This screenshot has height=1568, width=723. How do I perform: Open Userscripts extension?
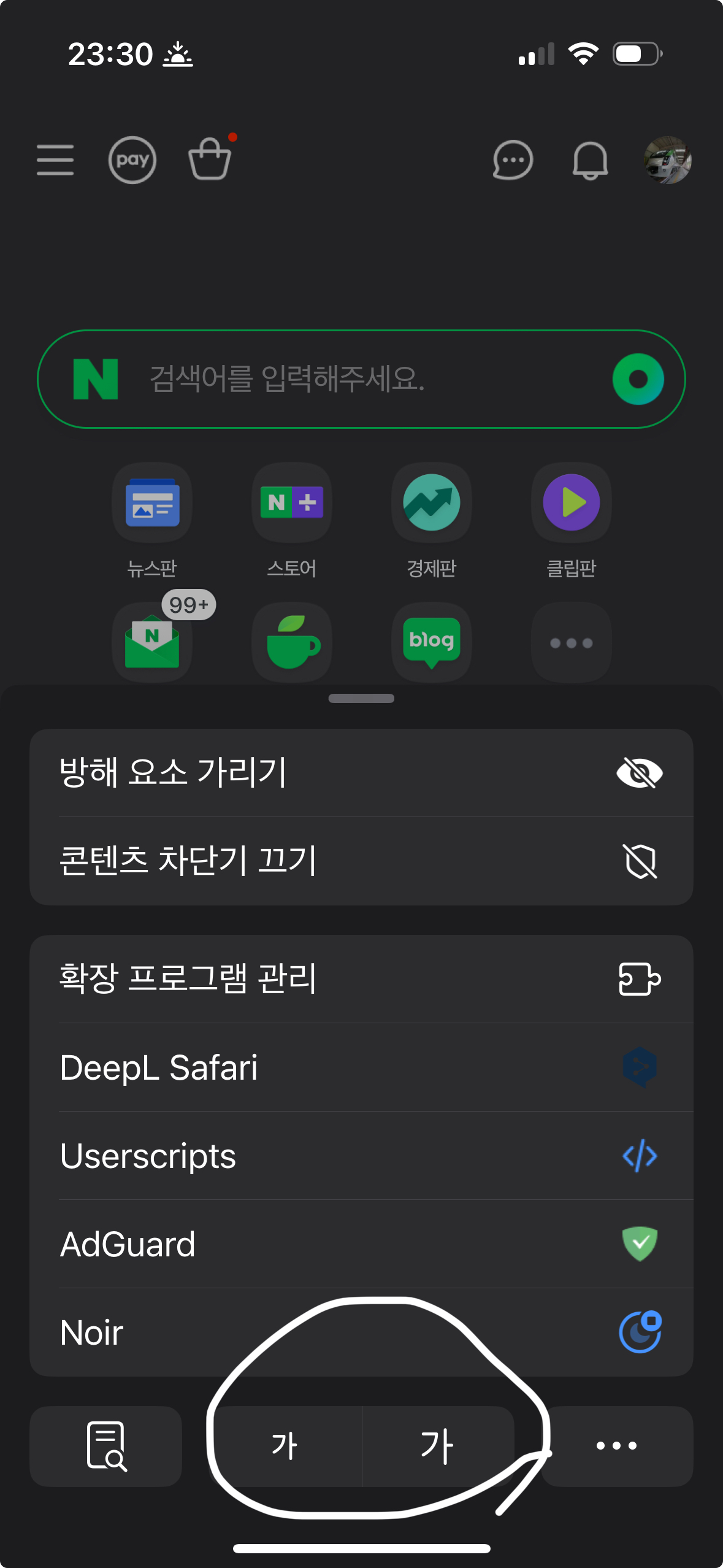[x=361, y=1156]
